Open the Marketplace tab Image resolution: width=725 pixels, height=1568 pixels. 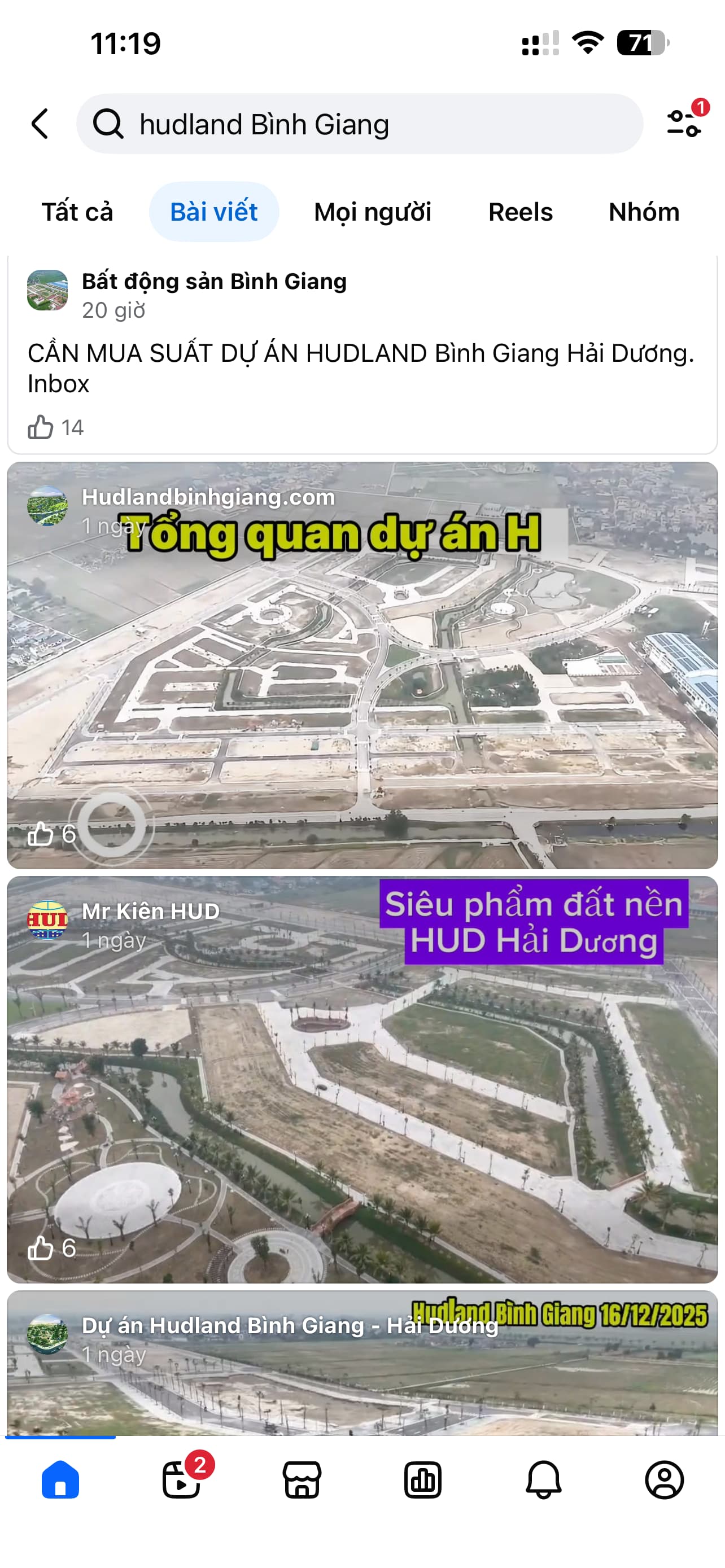click(x=302, y=1479)
